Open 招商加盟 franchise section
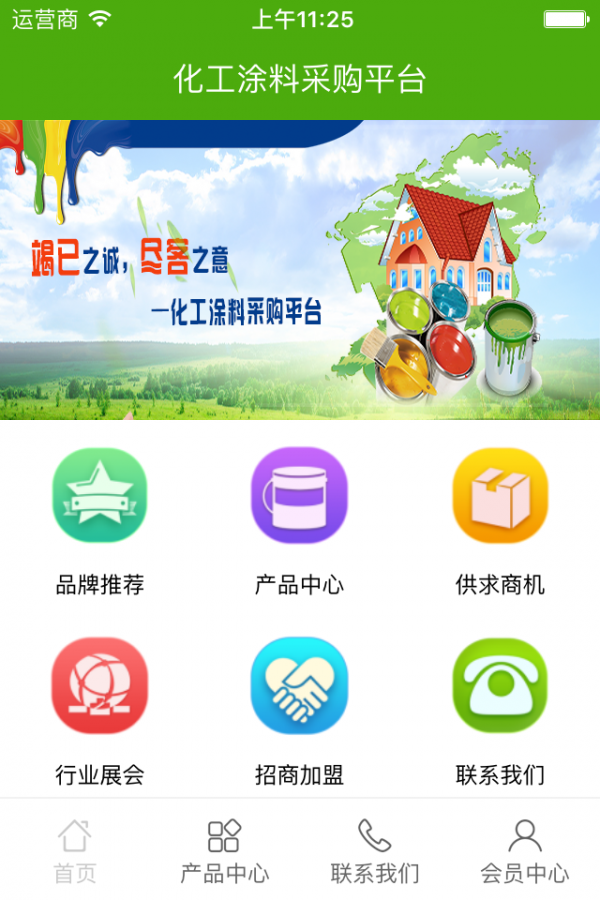 pos(299,686)
